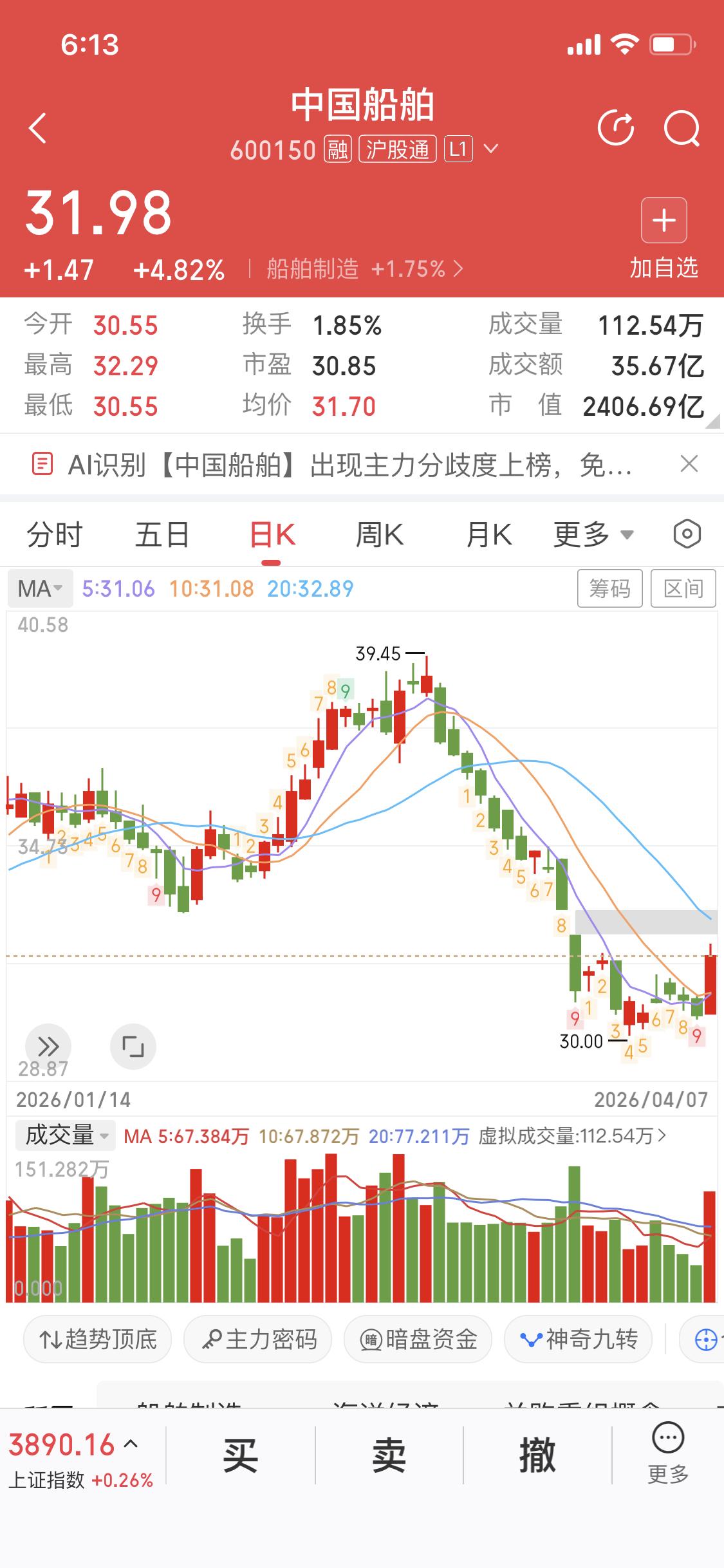The width and height of the screenshot is (724, 1568).
Task: Enable 区间 interval statistics mode
Action: click(683, 588)
